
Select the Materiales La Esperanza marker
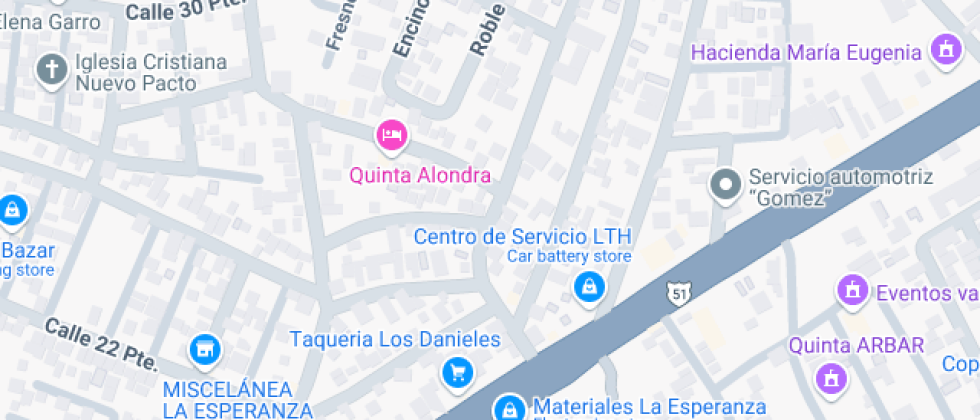[510, 407]
